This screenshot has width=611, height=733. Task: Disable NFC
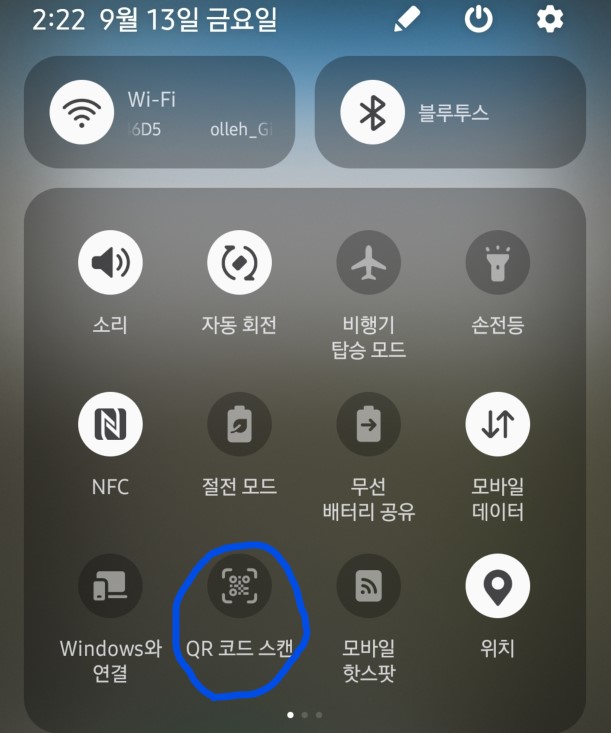click(x=110, y=424)
